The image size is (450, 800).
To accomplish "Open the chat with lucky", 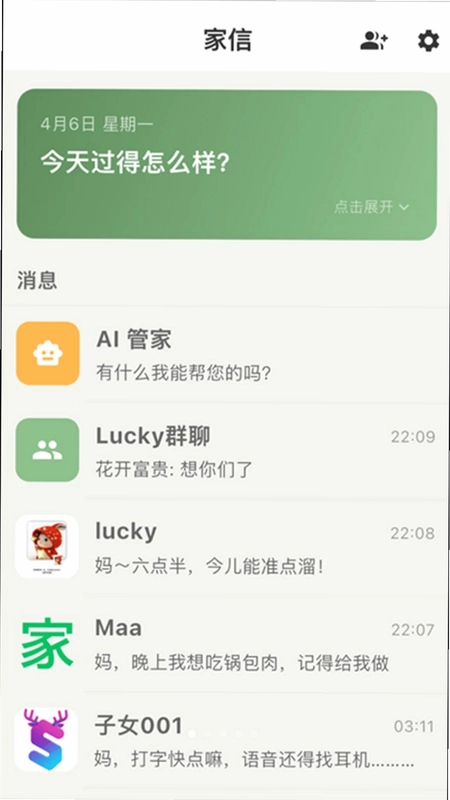I will point(225,546).
